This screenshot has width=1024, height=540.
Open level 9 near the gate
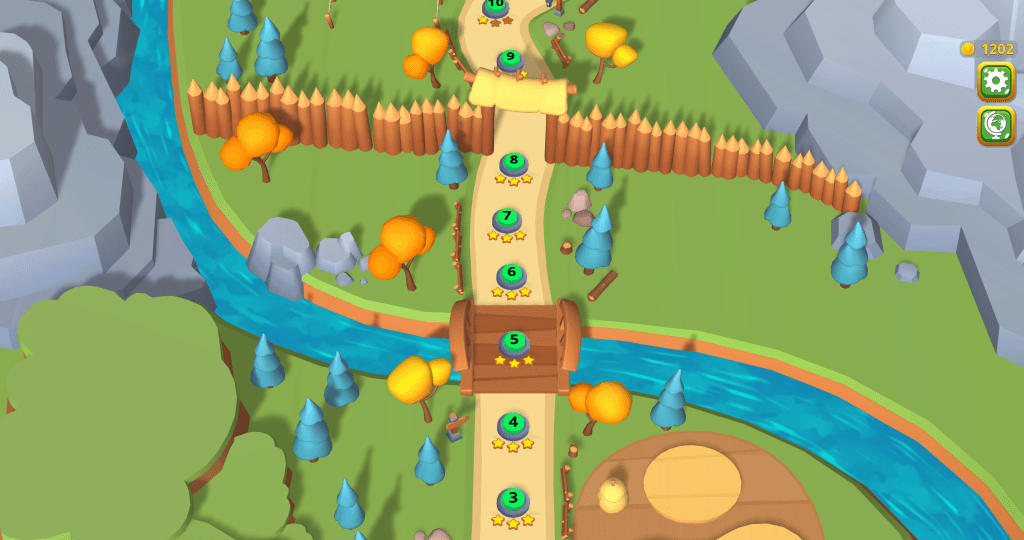510,58
